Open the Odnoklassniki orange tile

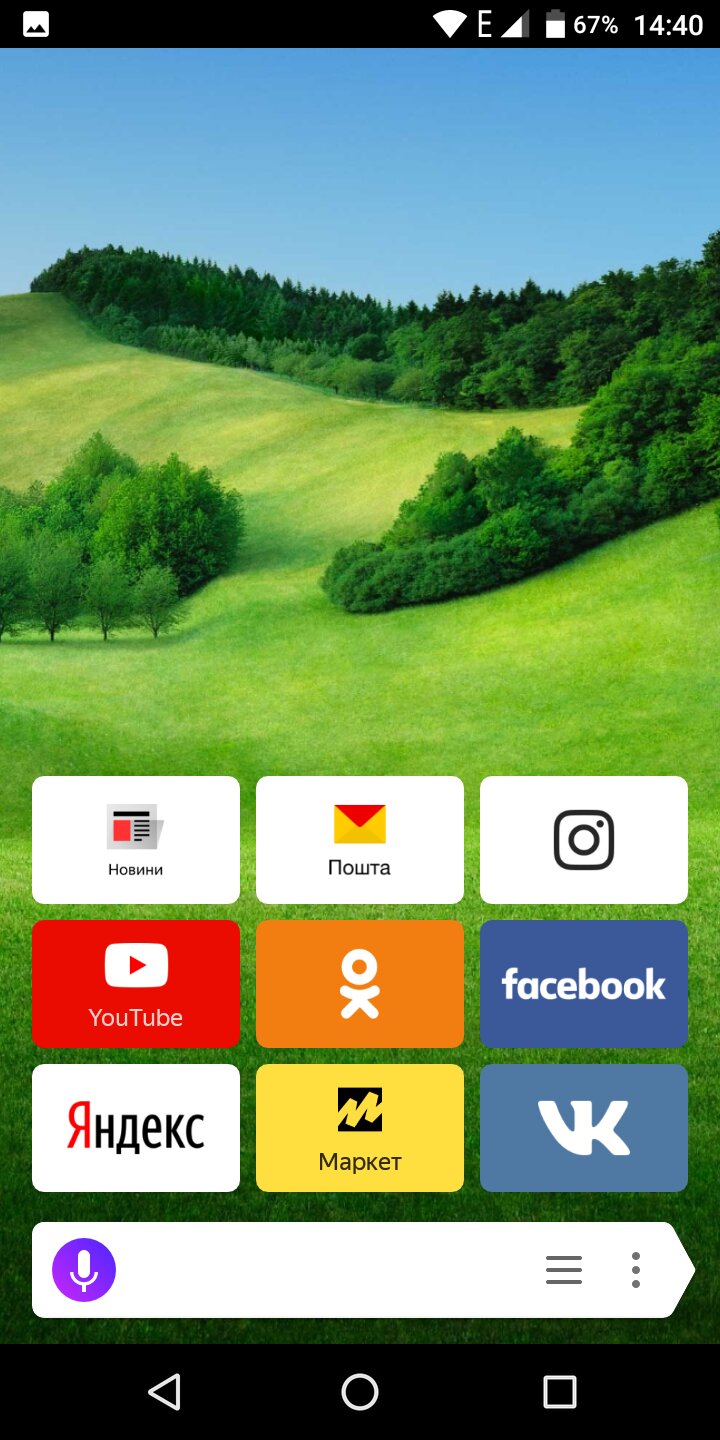[x=360, y=984]
